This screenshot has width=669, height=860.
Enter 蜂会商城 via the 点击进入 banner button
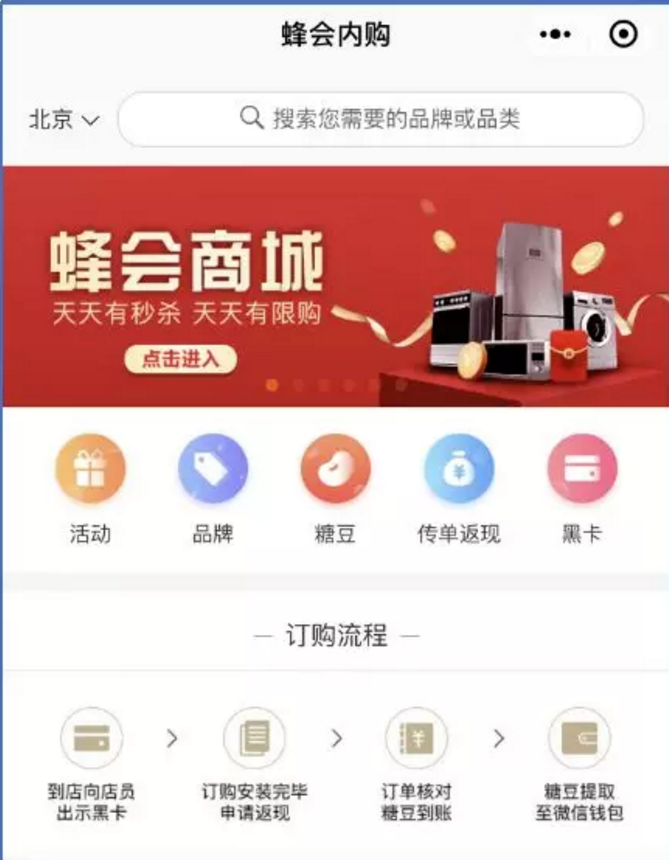(x=180, y=359)
